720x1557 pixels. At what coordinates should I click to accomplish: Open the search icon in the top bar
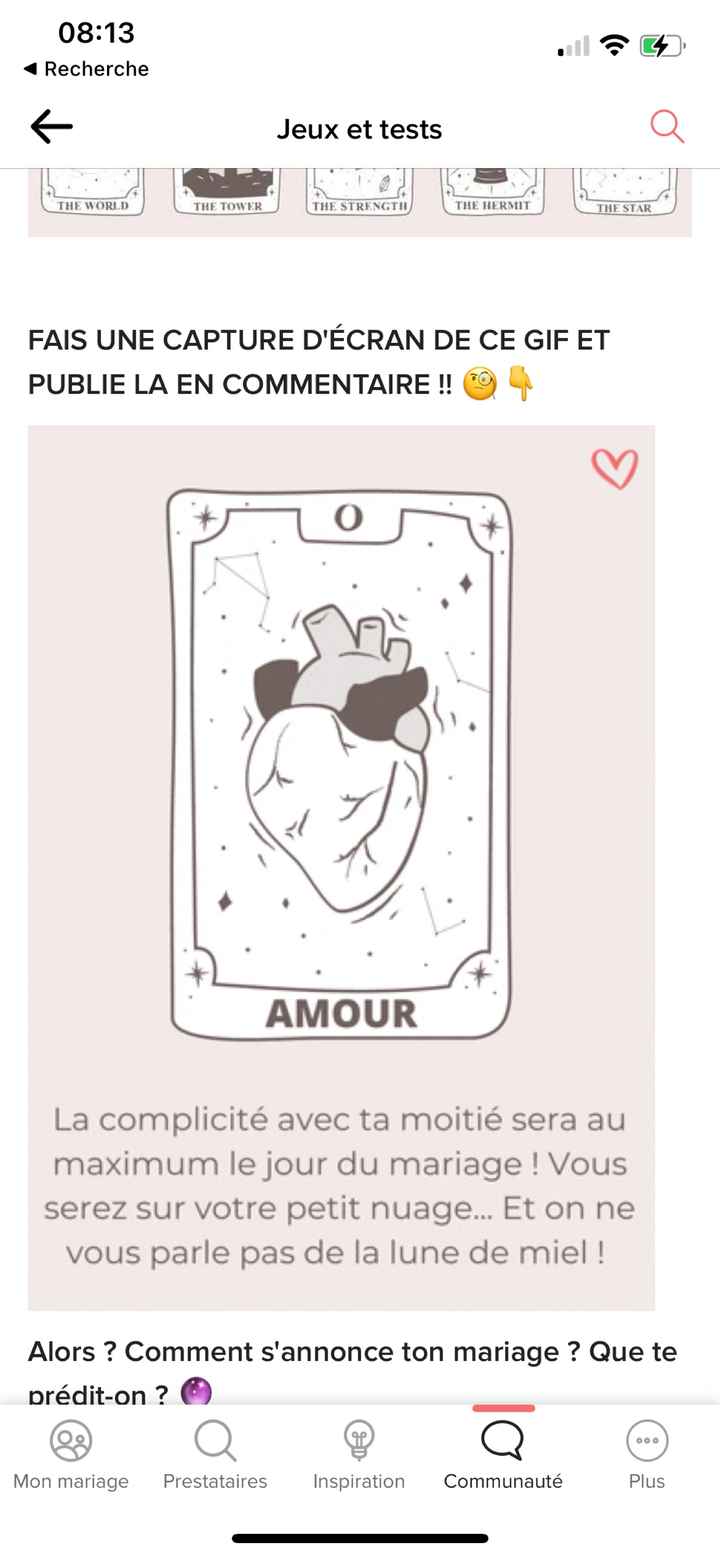pyautogui.click(x=666, y=127)
